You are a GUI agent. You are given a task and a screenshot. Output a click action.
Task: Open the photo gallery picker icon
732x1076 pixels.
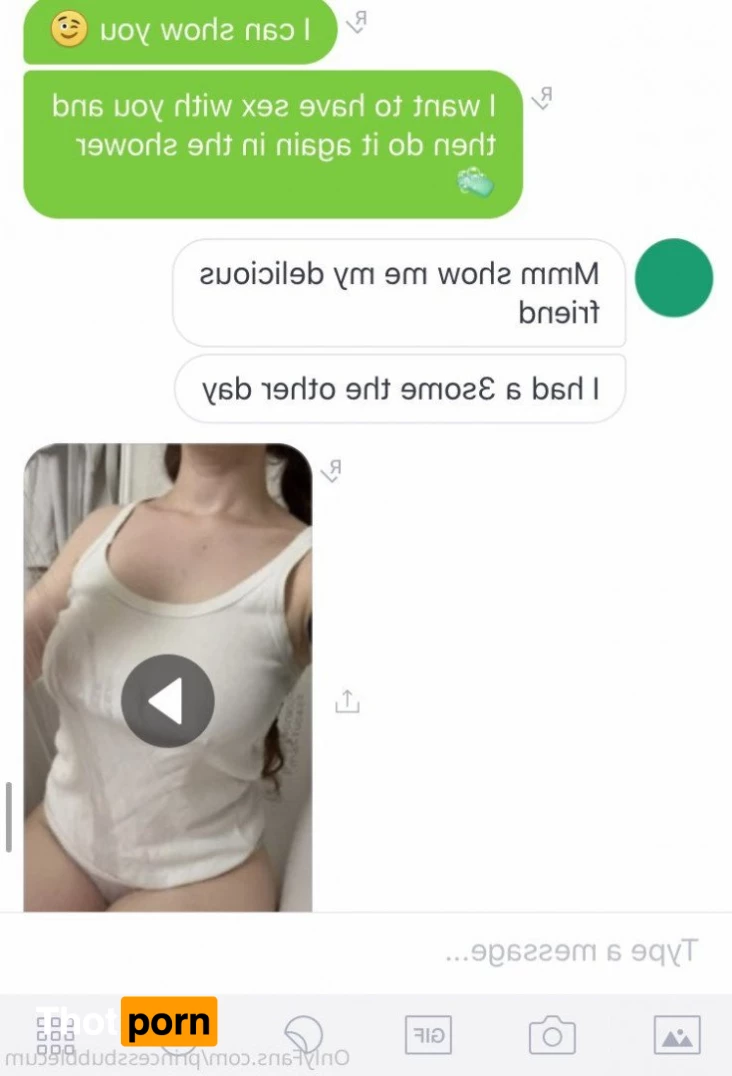(x=677, y=1034)
